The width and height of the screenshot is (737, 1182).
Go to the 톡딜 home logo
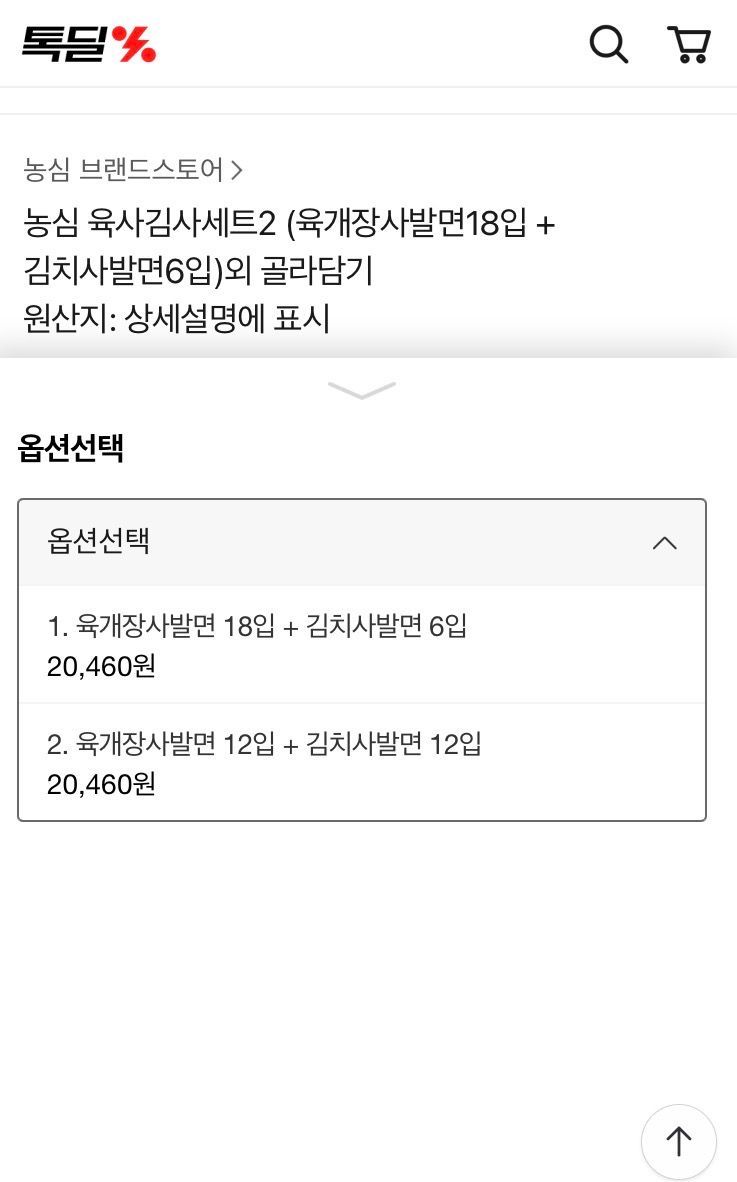pyautogui.click(x=89, y=44)
